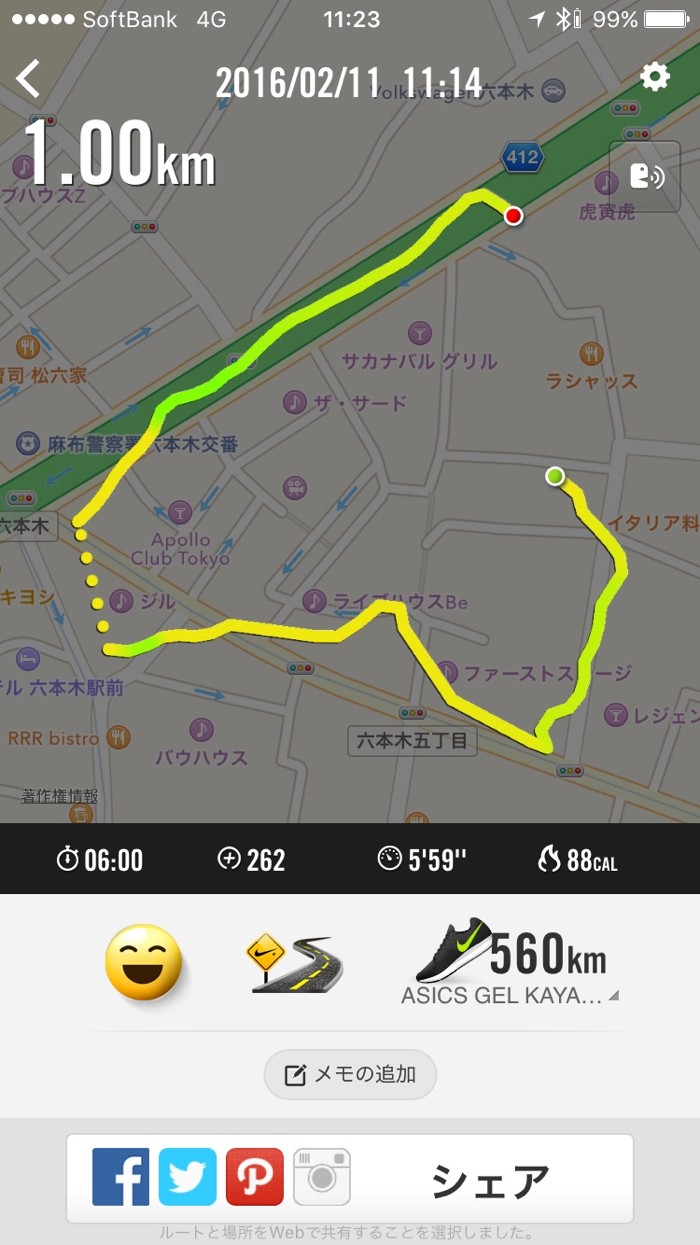Change the smiley mood rating
The image size is (700, 1245).
click(144, 962)
